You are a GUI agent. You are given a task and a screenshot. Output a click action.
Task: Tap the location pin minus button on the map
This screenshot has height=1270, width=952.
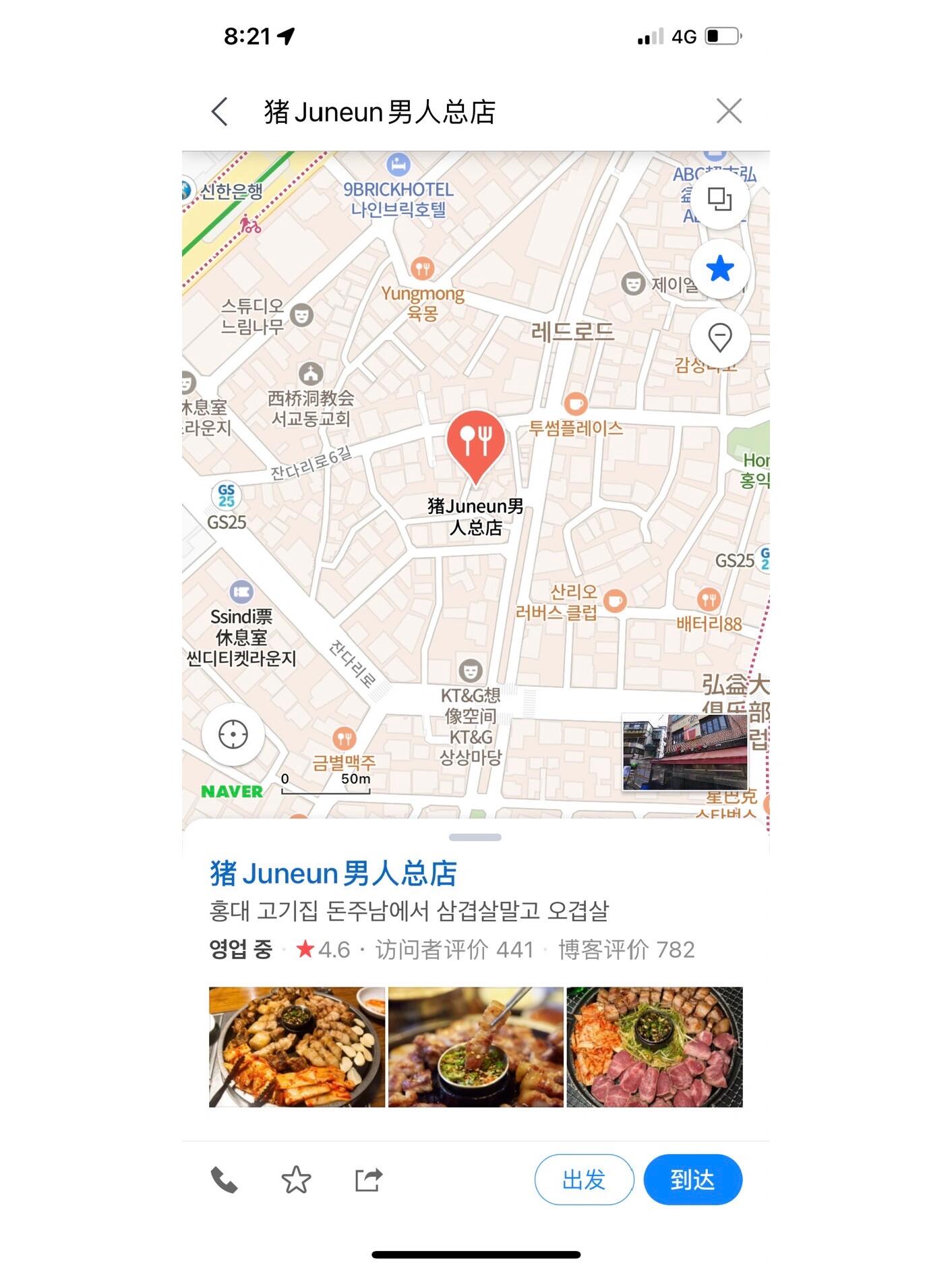[x=719, y=337]
